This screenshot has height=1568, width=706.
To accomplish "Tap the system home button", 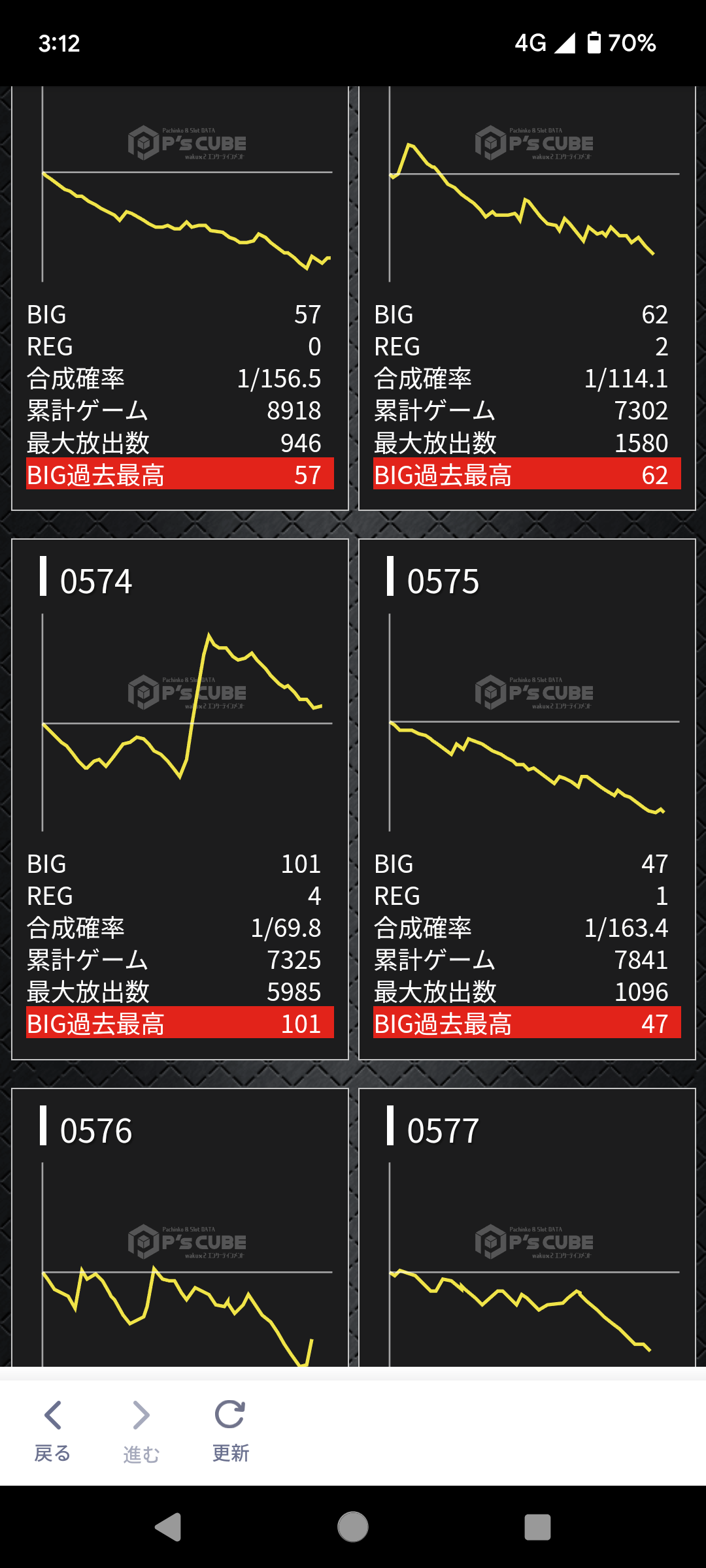I will 353,1527.
